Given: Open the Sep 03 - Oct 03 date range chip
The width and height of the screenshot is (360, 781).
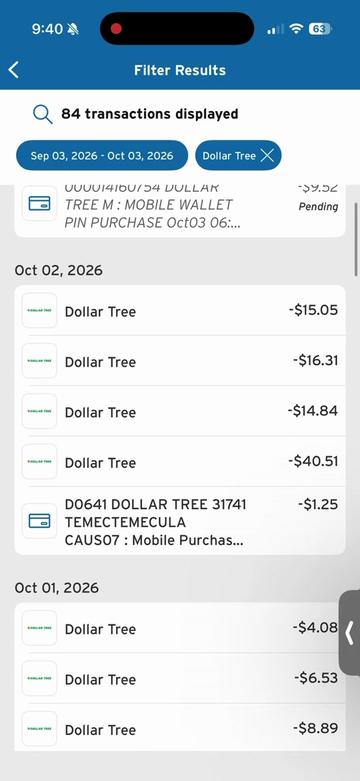Looking at the screenshot, I should tap(102, 155).
